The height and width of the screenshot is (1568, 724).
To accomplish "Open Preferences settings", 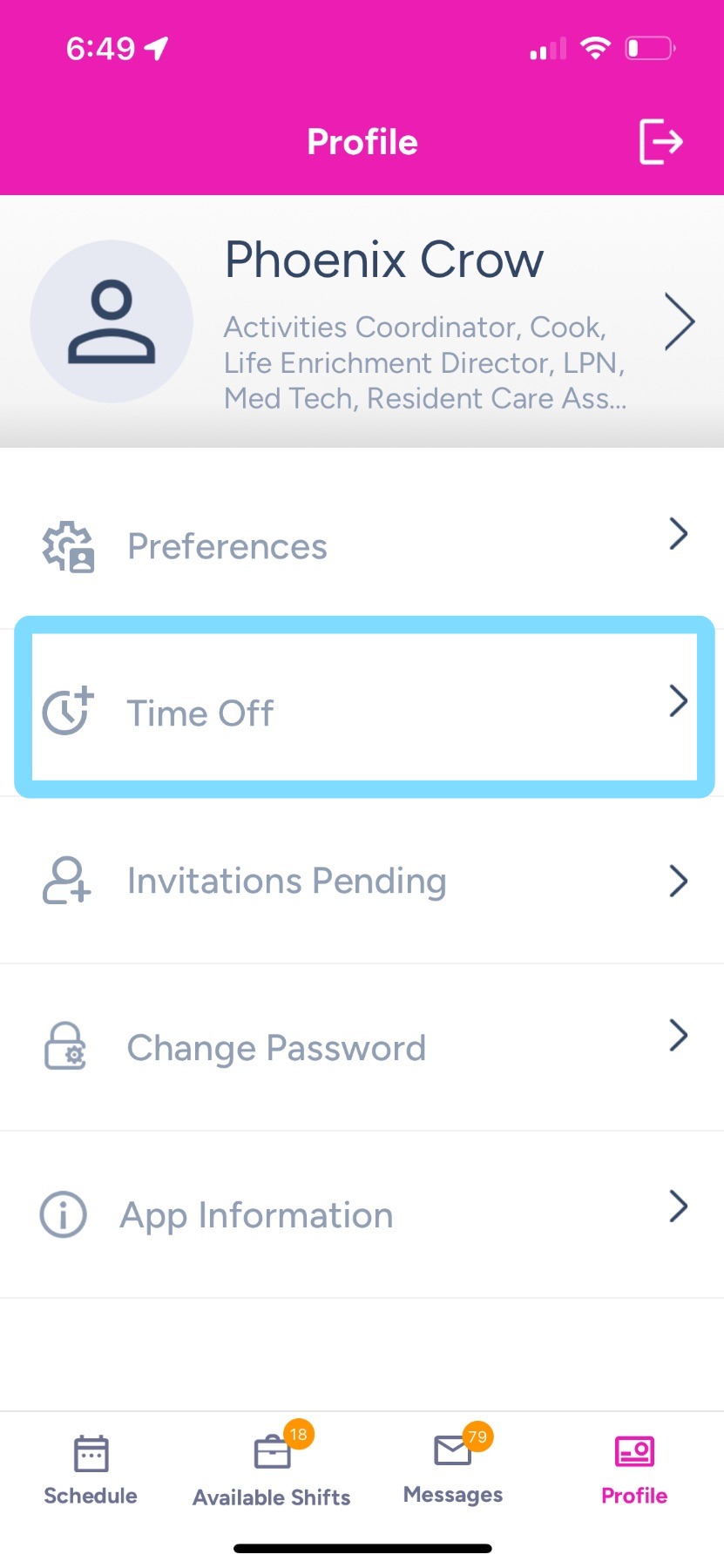I will (x=362, y=546).
